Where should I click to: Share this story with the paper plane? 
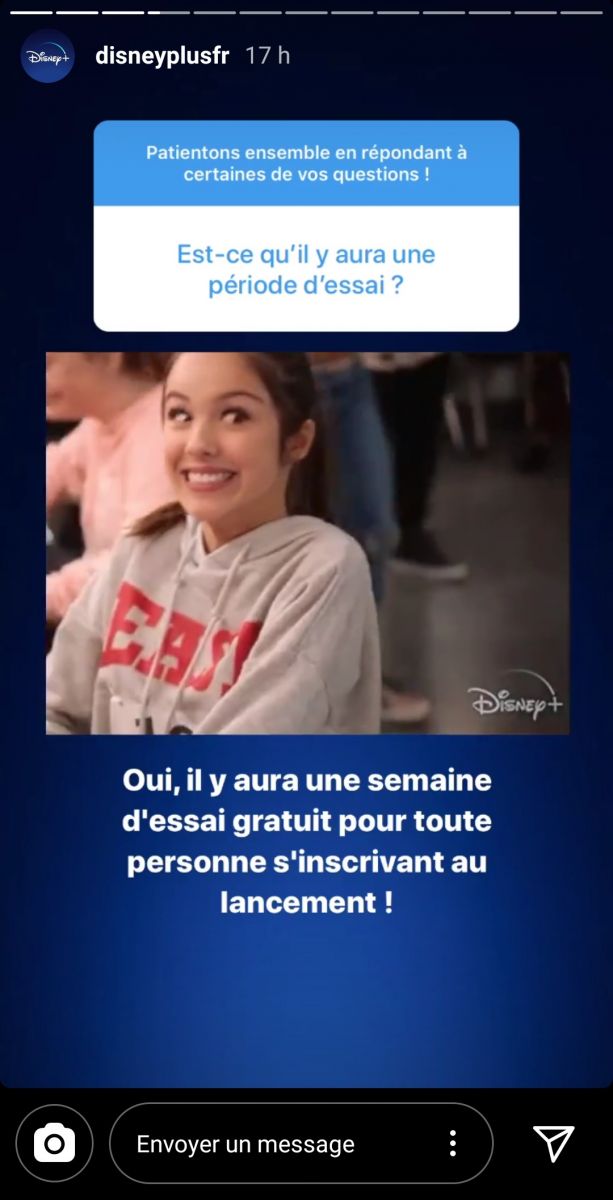[x=553, y=1143]
